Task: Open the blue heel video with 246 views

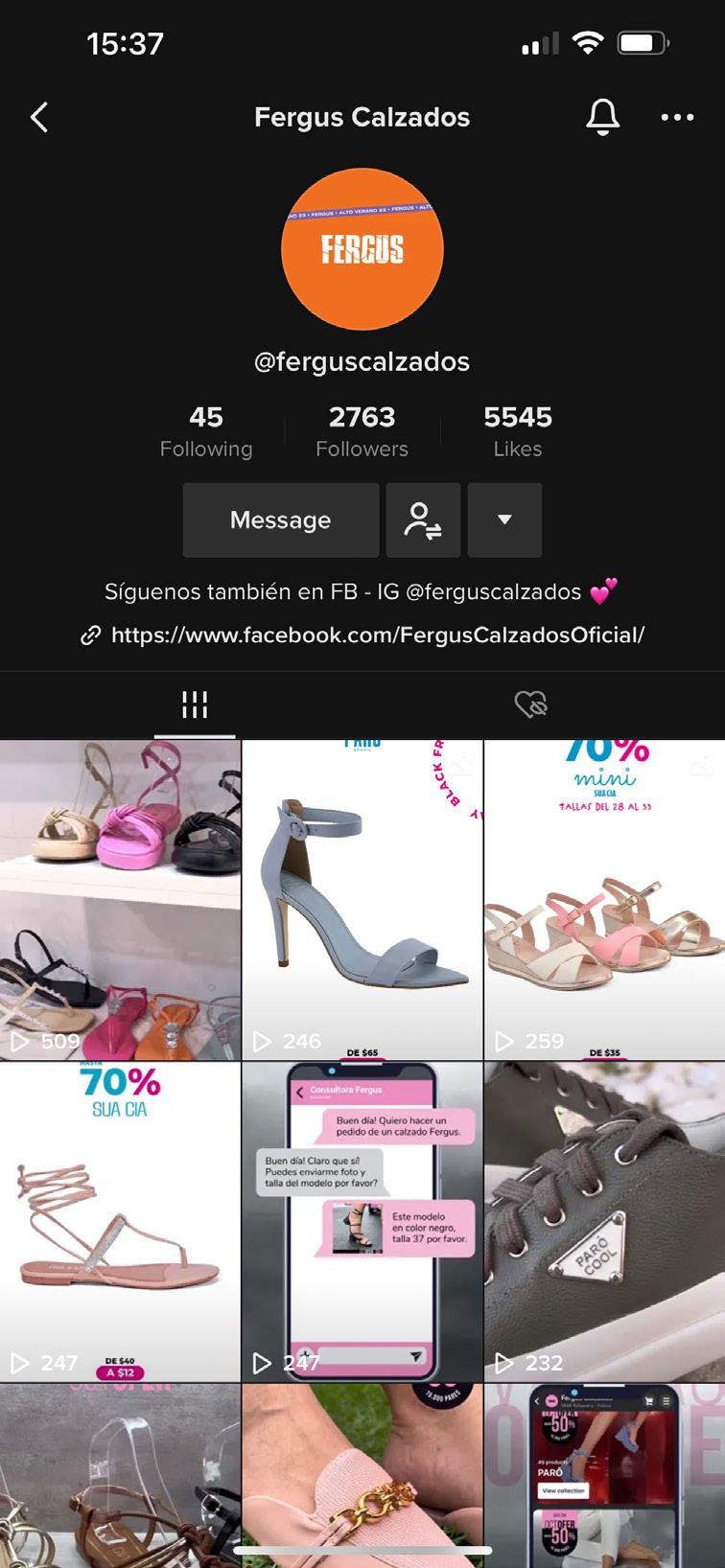Action: click(x=362, y=899)
